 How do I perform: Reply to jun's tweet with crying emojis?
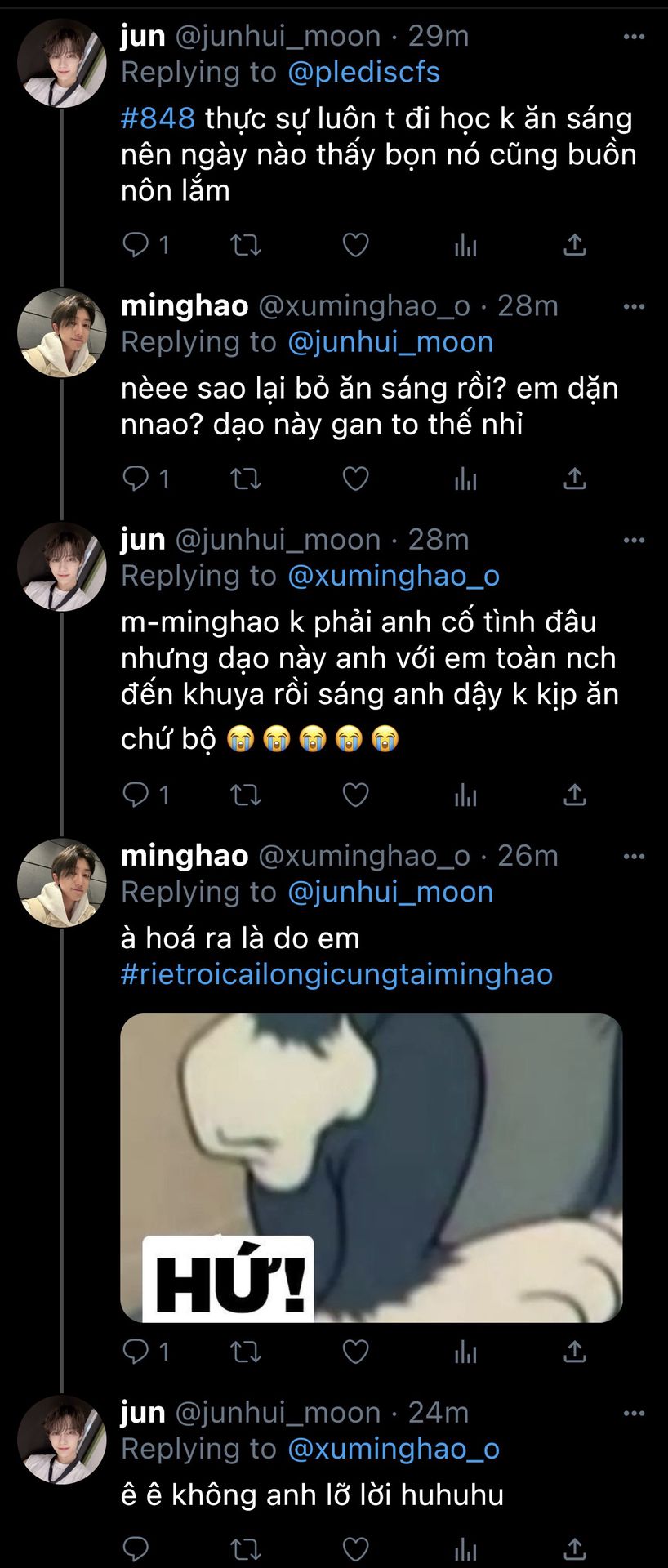(135, 795)
